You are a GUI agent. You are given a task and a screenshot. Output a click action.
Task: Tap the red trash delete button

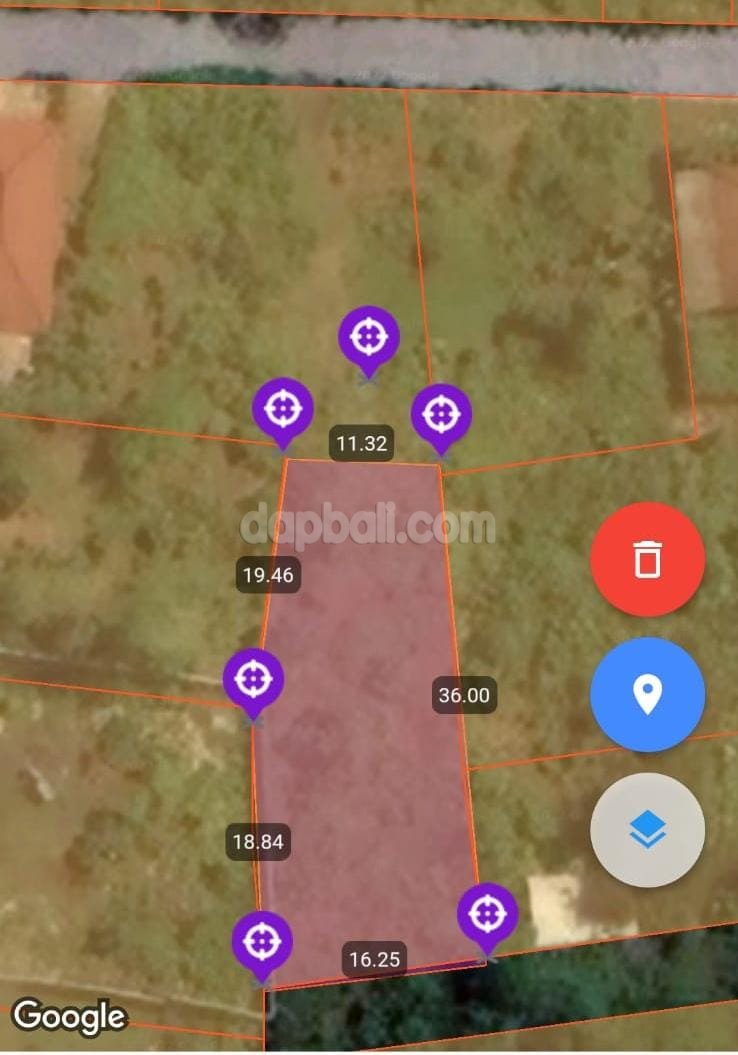pyautogui.click(x=647, y=559)
